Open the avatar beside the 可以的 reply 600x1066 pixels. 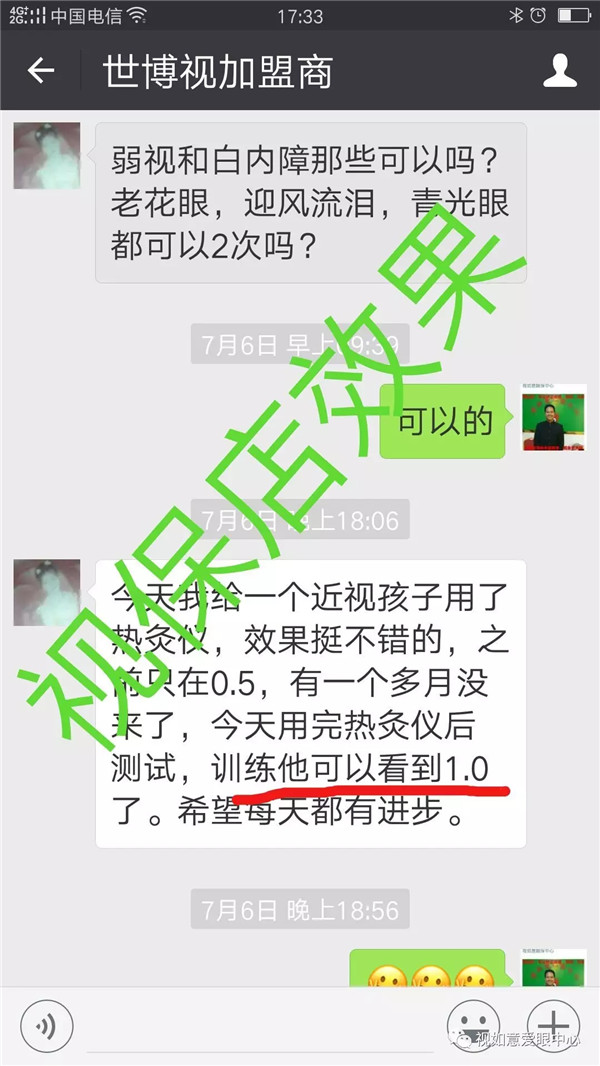553,417
